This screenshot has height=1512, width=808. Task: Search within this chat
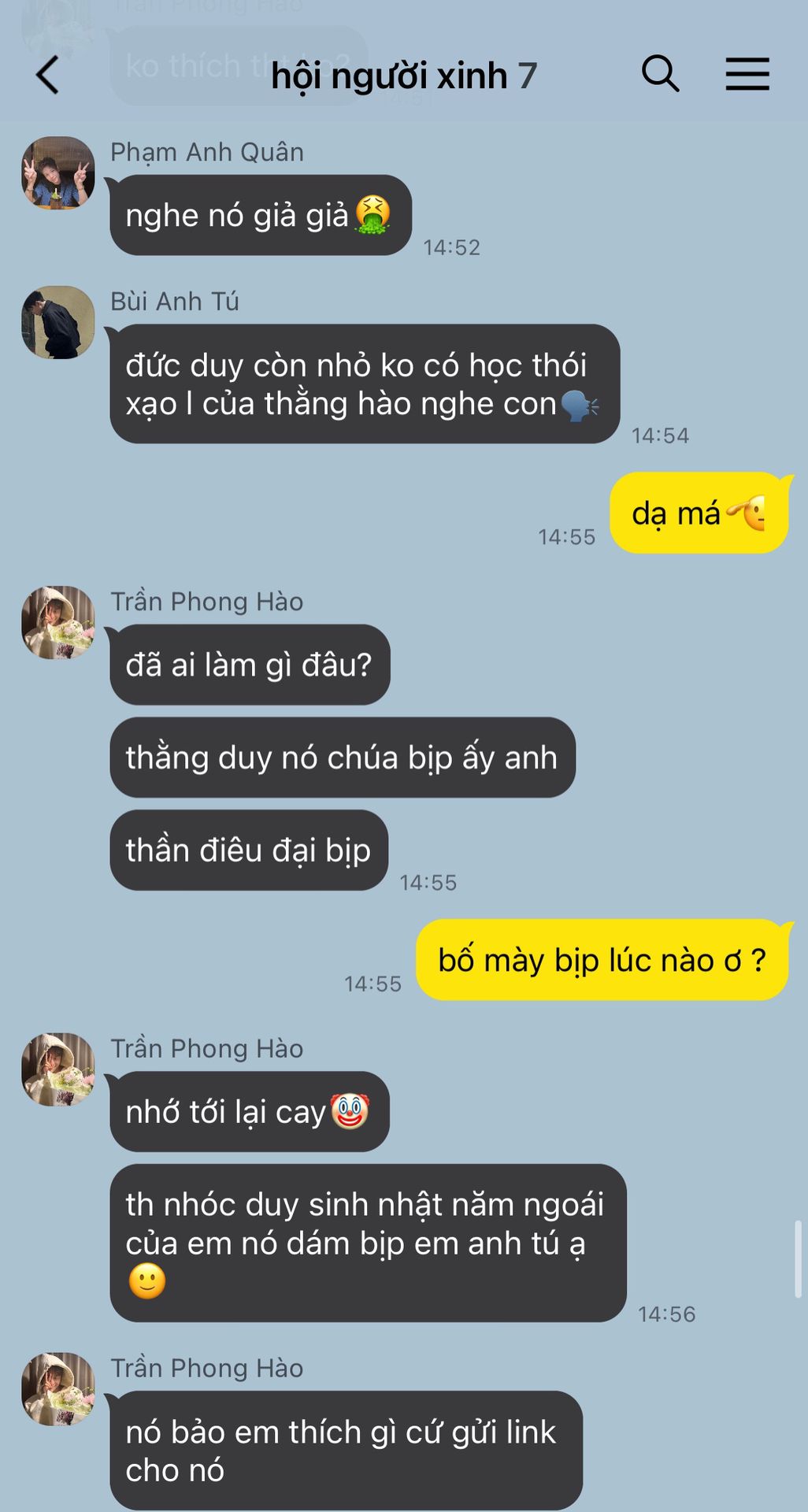pos(660,74)
